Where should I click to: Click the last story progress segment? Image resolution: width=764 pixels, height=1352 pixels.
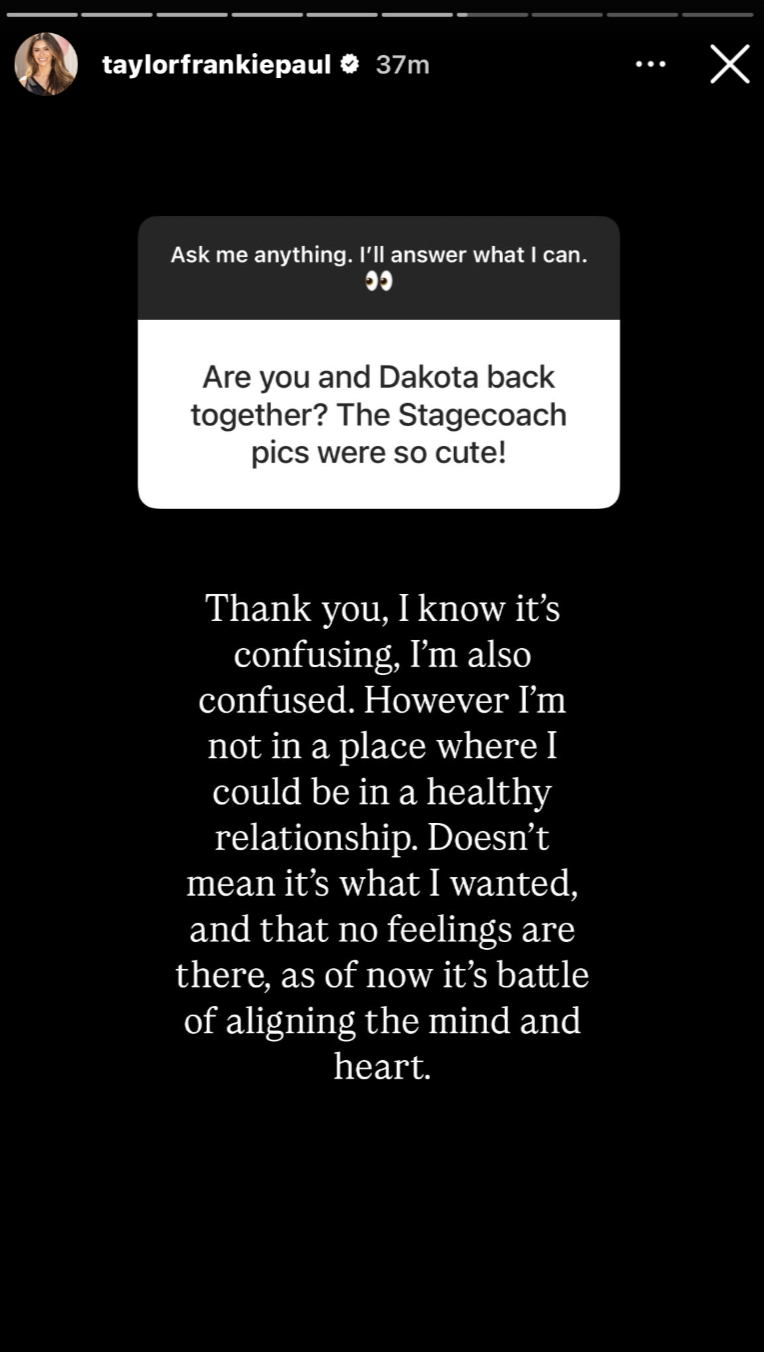tap(724, 13)
